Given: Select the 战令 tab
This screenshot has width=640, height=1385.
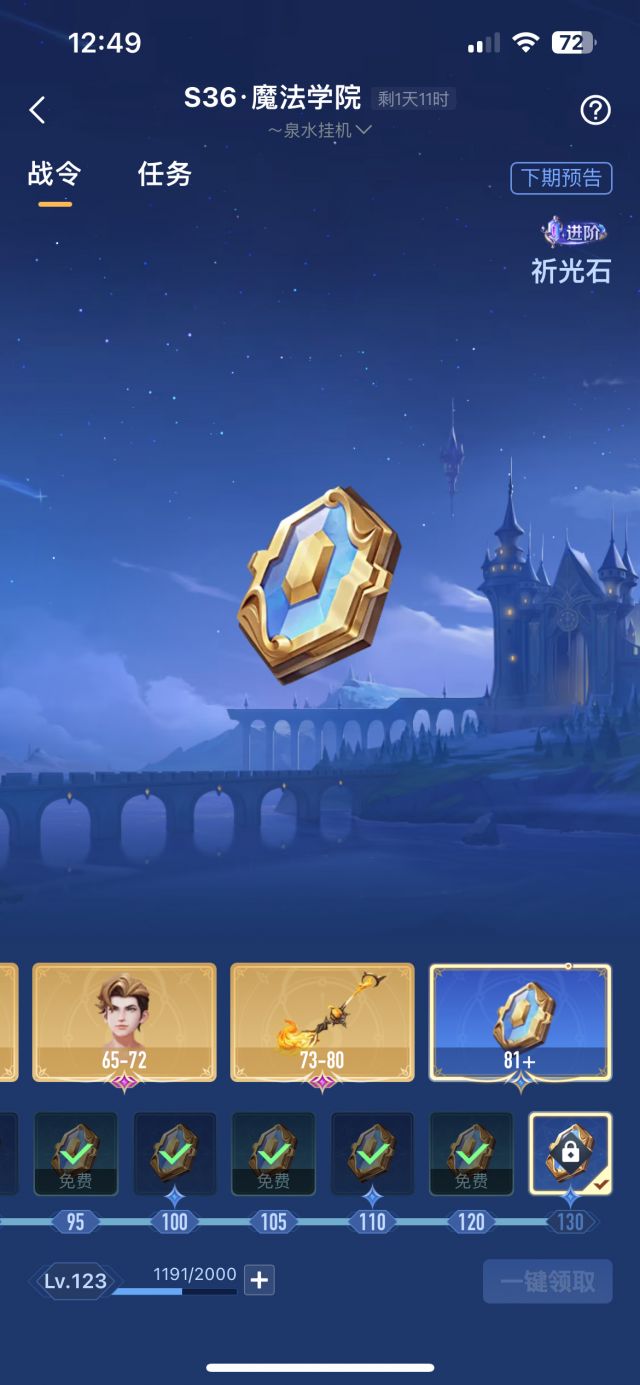Looking at the screenshot, I should (x=54, y=175).
